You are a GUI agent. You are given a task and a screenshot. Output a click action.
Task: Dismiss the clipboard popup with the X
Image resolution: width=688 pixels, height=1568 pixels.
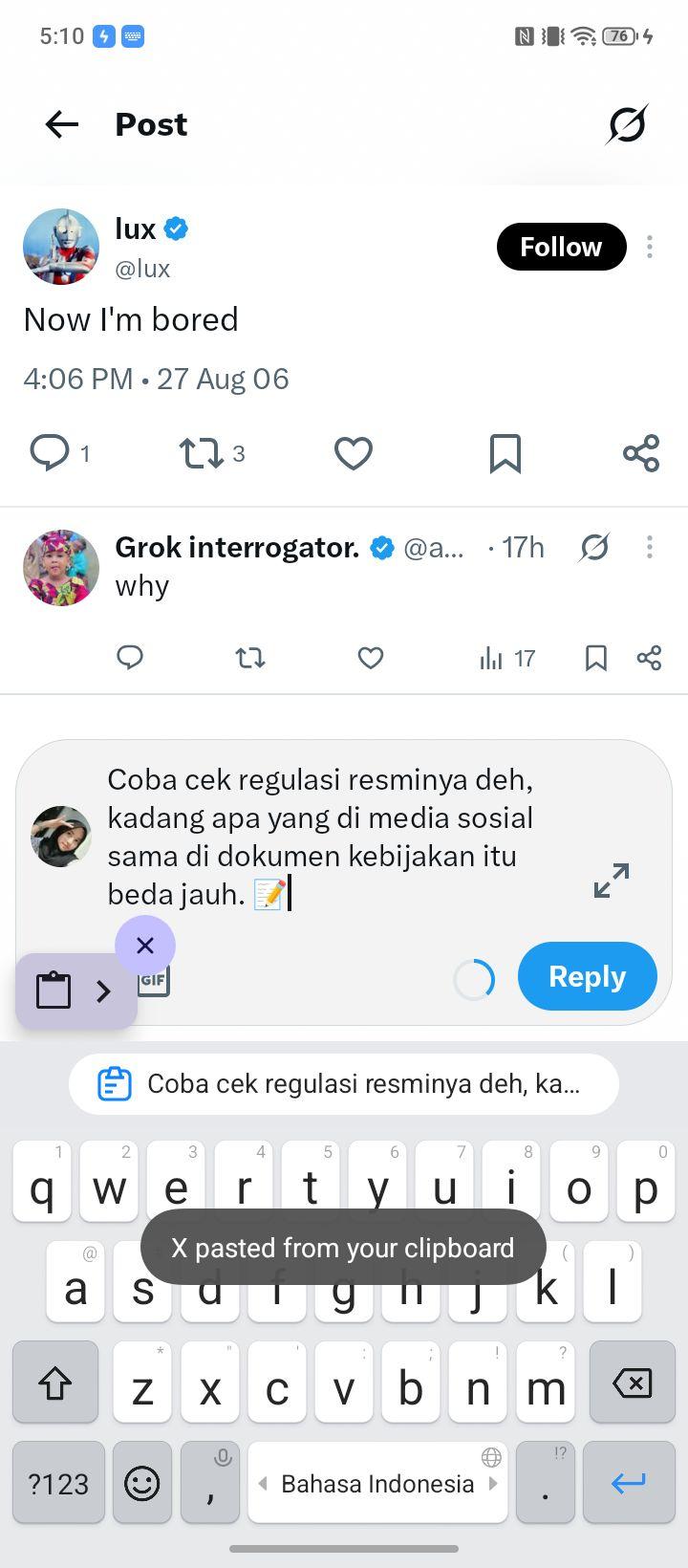click(x=145, y=946)
